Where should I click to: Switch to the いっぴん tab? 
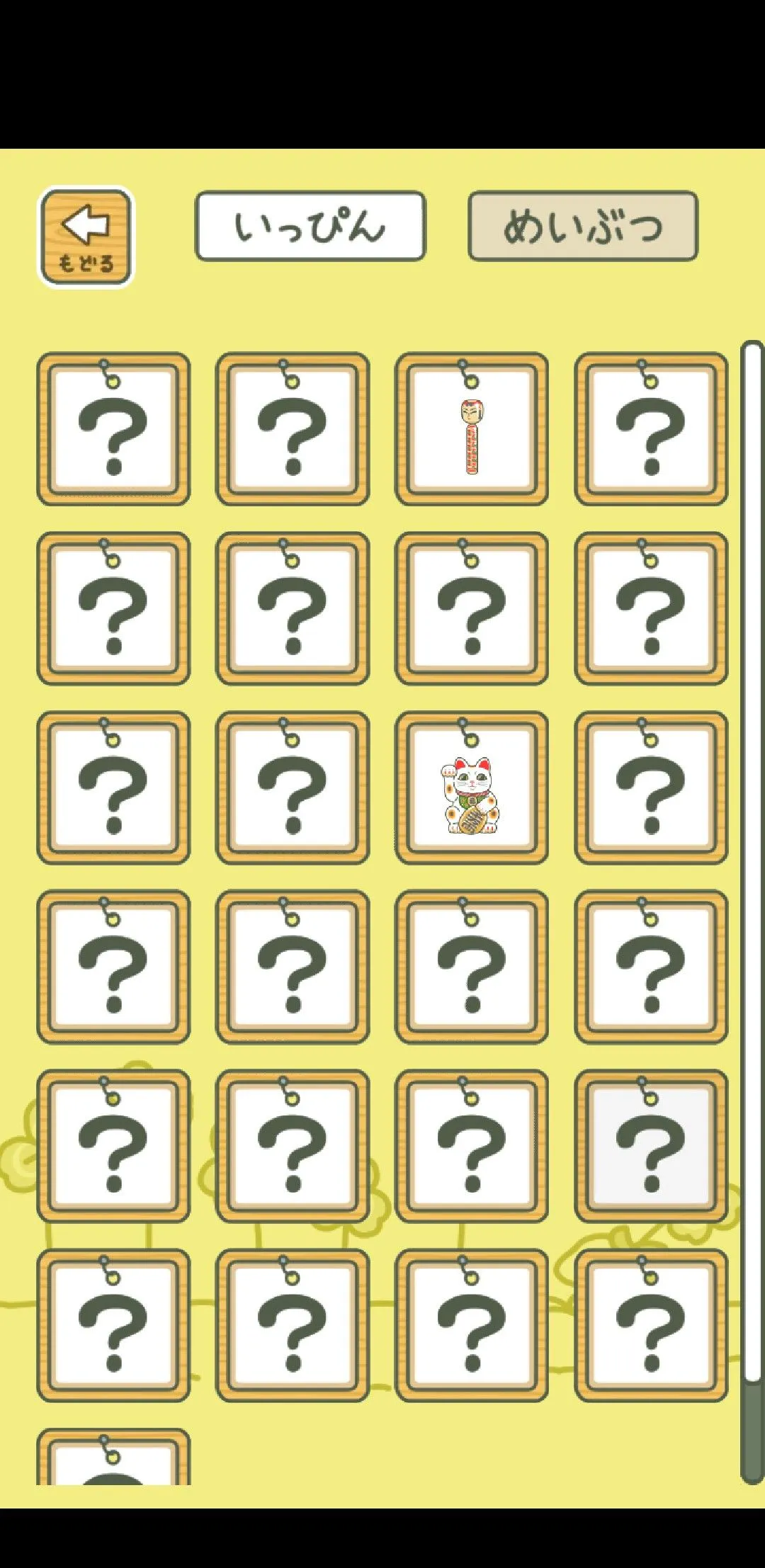click(310, 227)
